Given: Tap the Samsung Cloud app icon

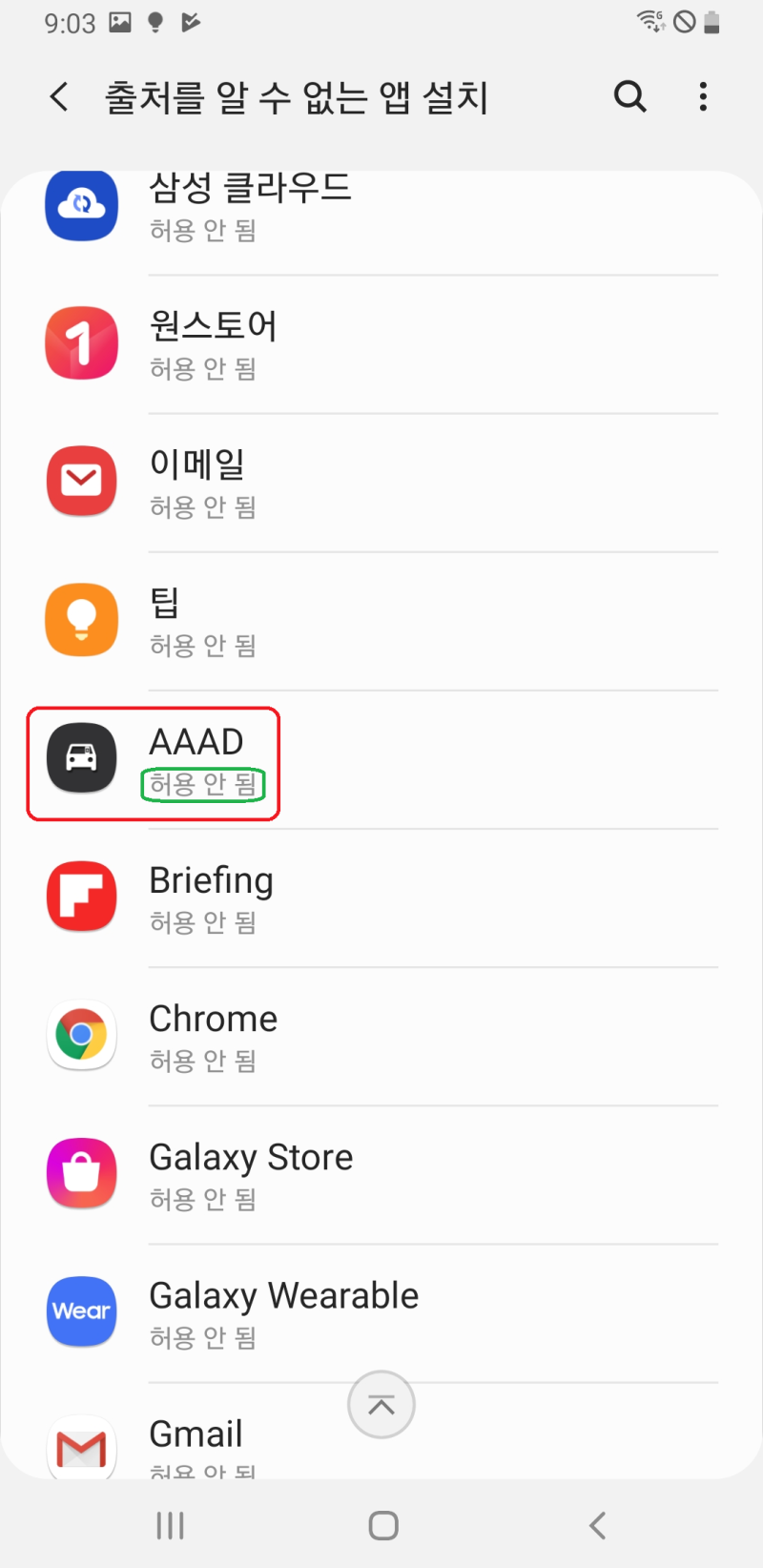Looking at the screenshot, I should [81, 205].
